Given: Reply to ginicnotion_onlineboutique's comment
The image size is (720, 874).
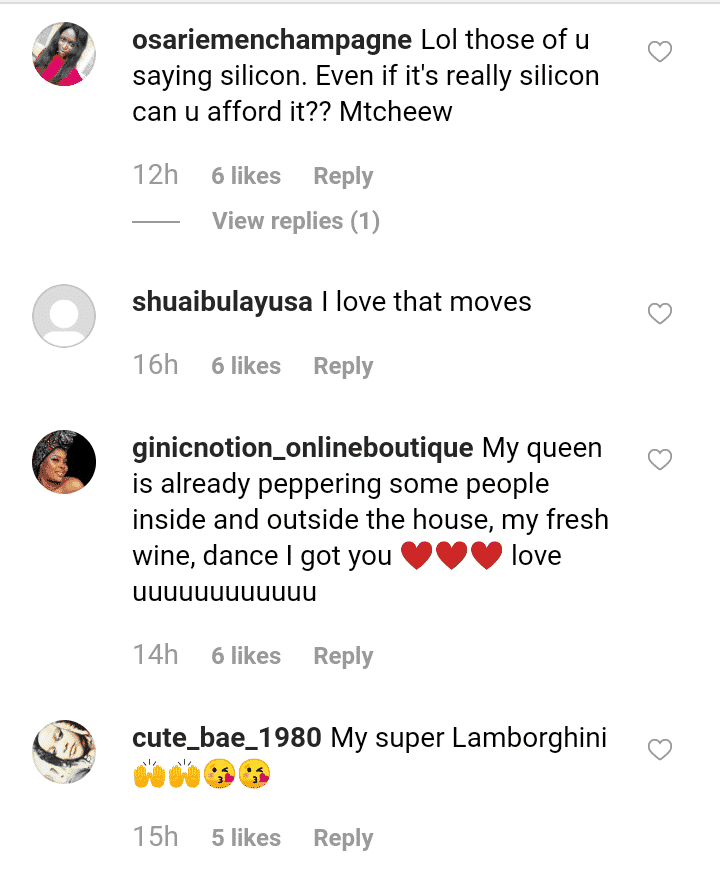Looking at the screenshot, I should point(343,656).
